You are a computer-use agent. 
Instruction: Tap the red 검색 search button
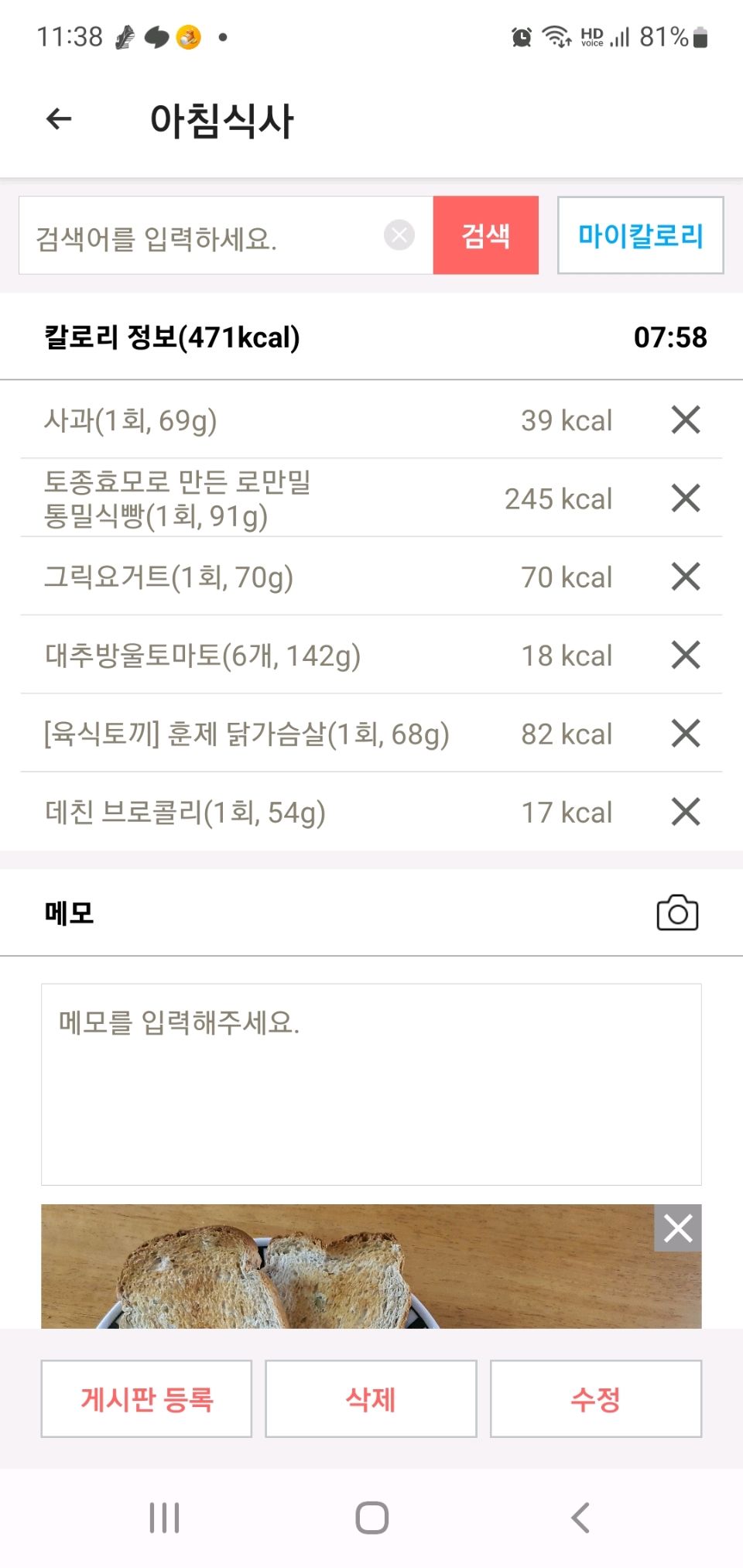485,235
